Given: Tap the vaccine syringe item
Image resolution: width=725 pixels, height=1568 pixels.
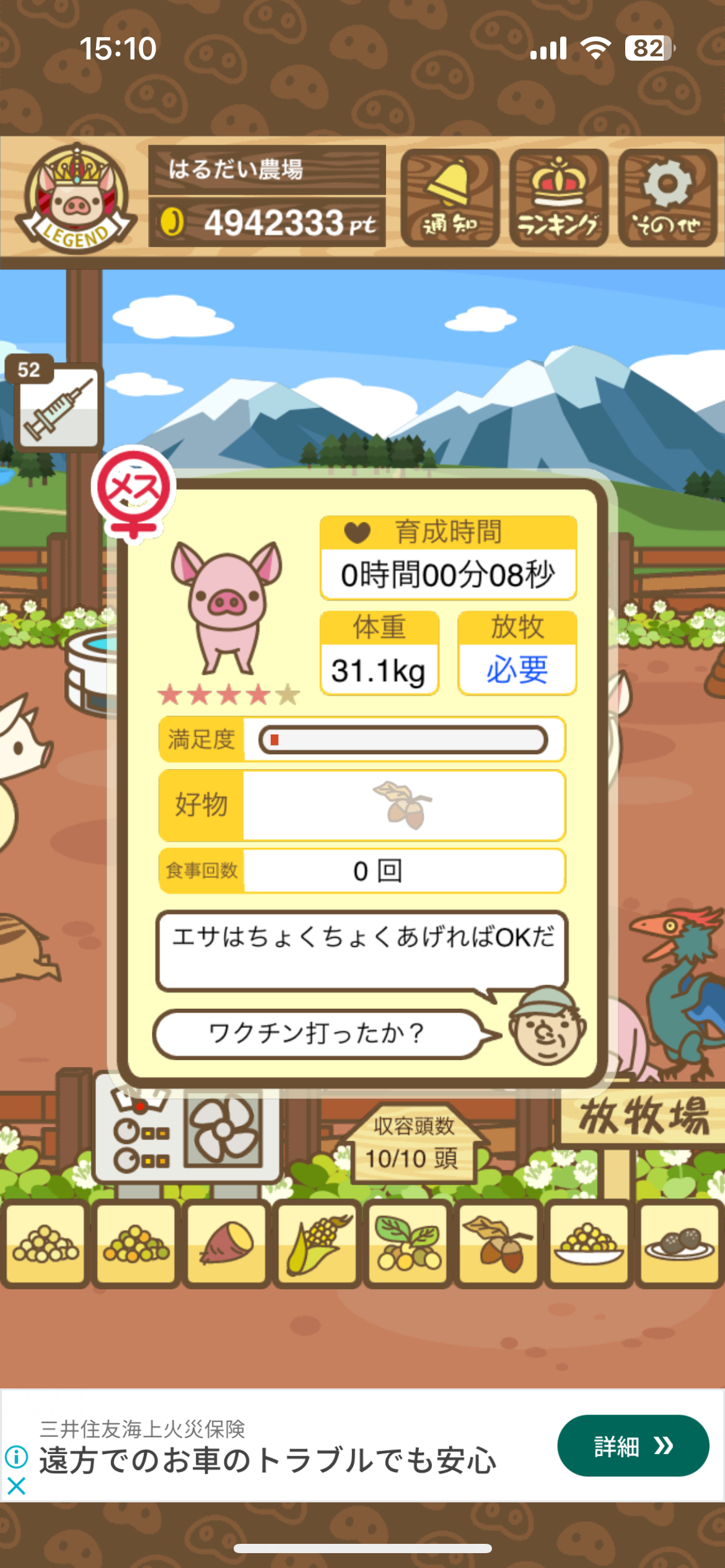Looking at the screenshot, I should pos(58,407).
